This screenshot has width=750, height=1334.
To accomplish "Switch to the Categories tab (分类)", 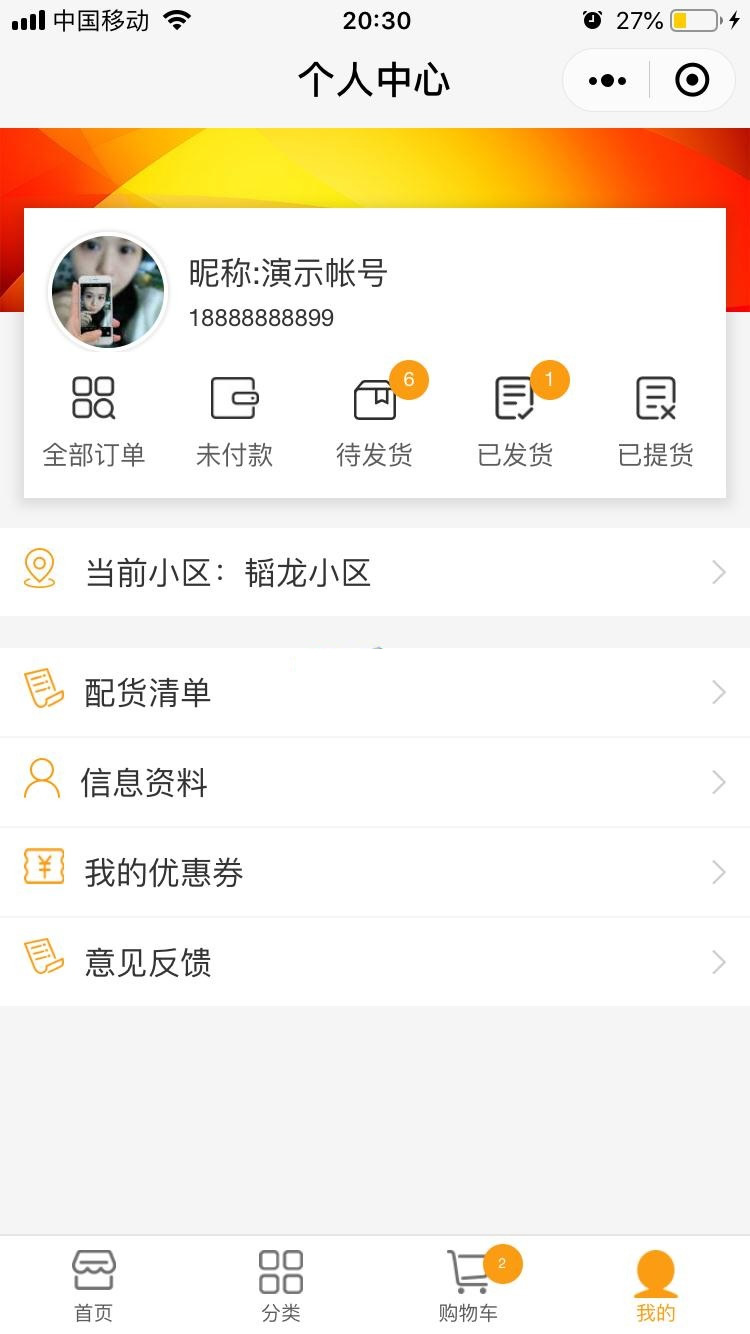I will [281, 1286].
